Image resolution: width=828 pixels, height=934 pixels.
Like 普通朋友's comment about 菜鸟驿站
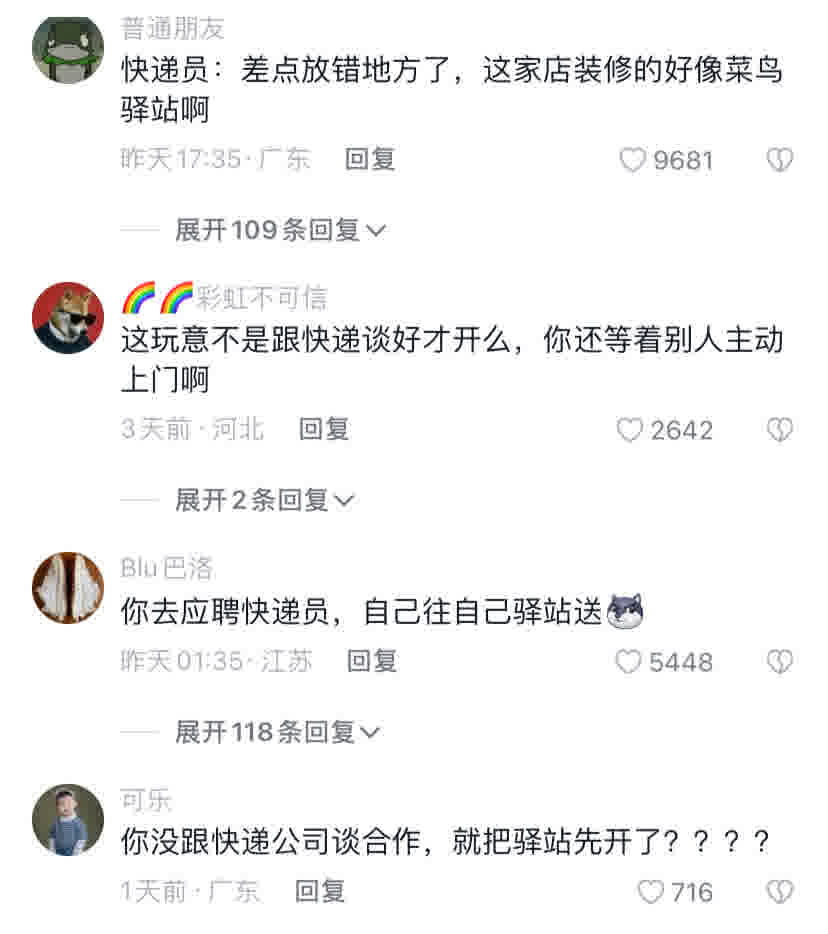click(633, 160)
